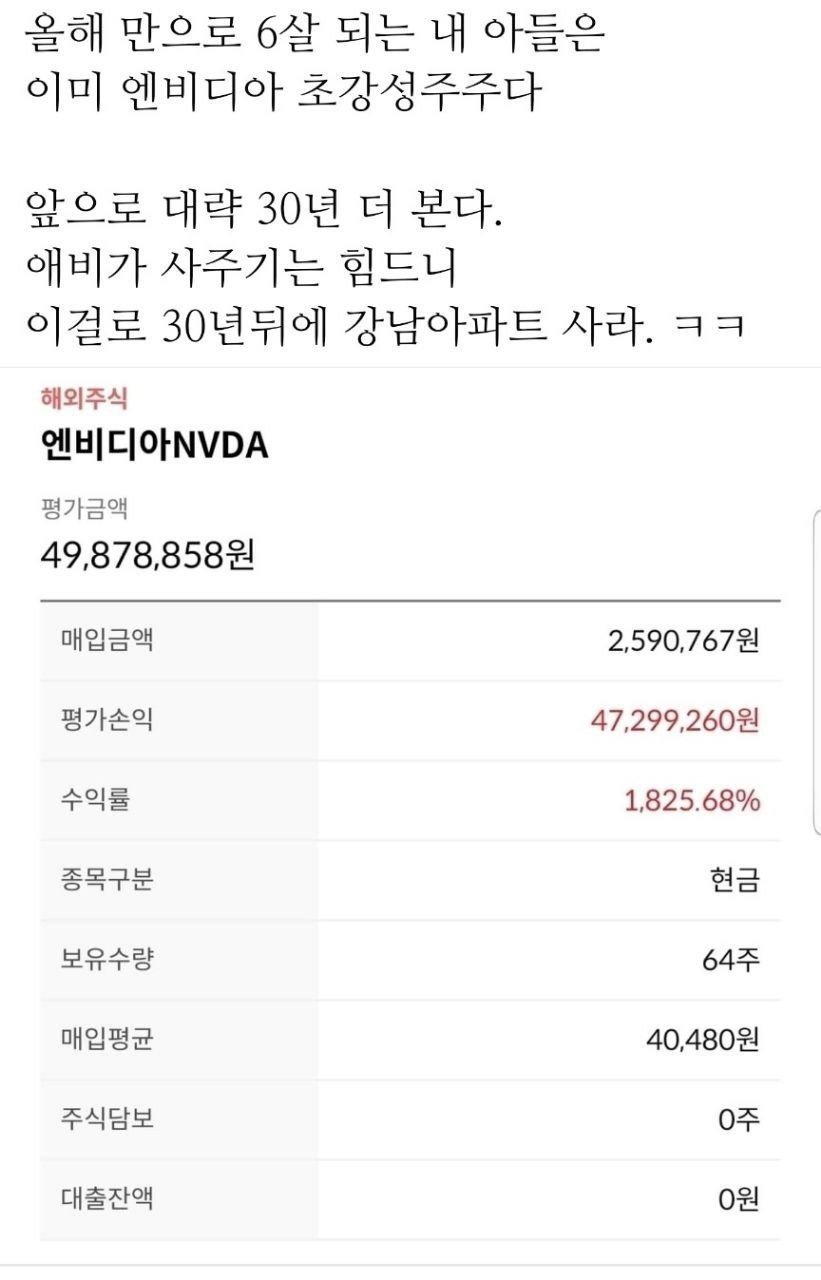Image resolution: width=821 pixels, height=1280 pixels.
Task: Select the 평가금액 field label
Action: click(70, 505)
